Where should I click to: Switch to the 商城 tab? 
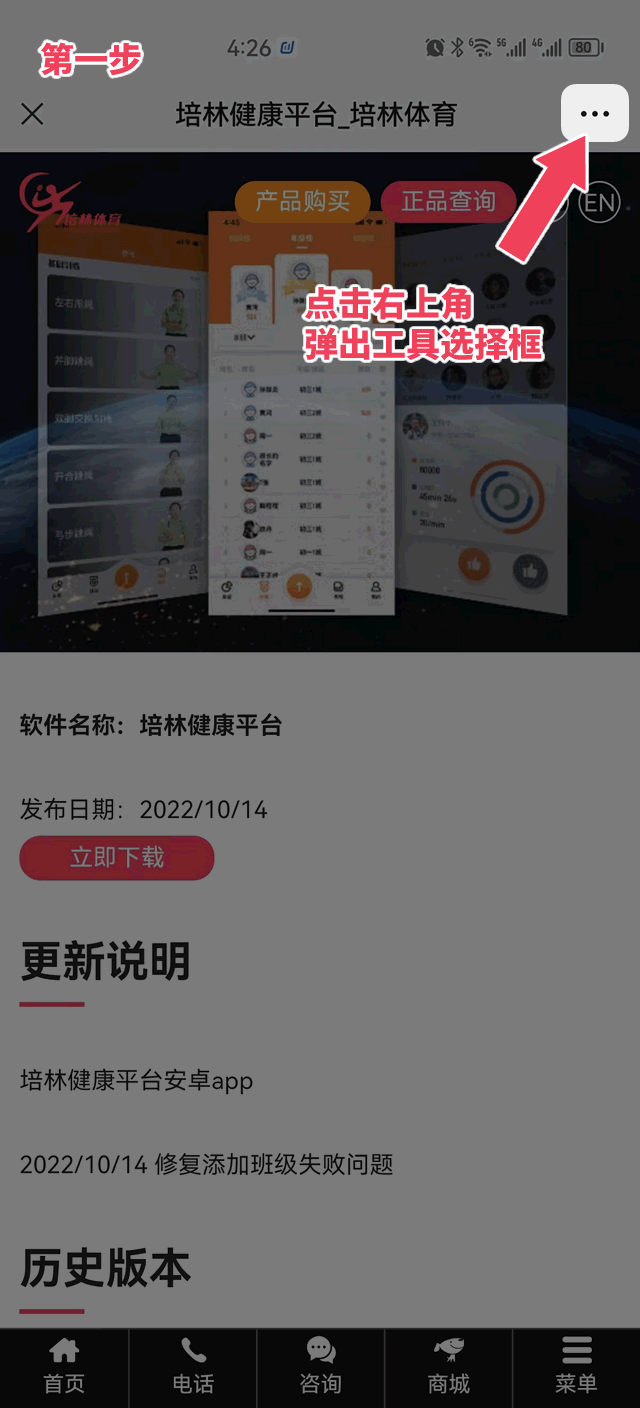(x=448, y=1367)
